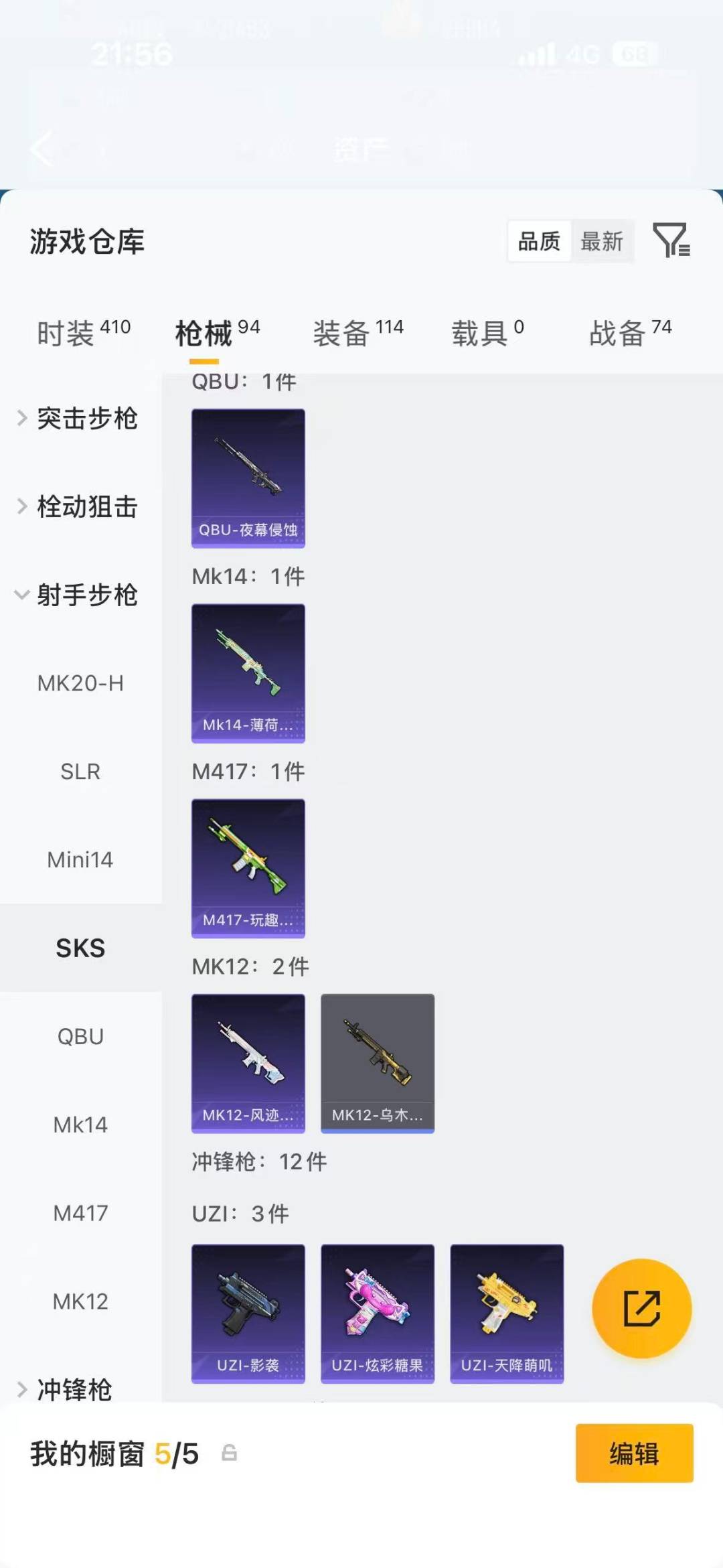Select the MK12-乌木 weapon thumbnail
This screenshot has width=723, height=1568.
pos(377,1062)
